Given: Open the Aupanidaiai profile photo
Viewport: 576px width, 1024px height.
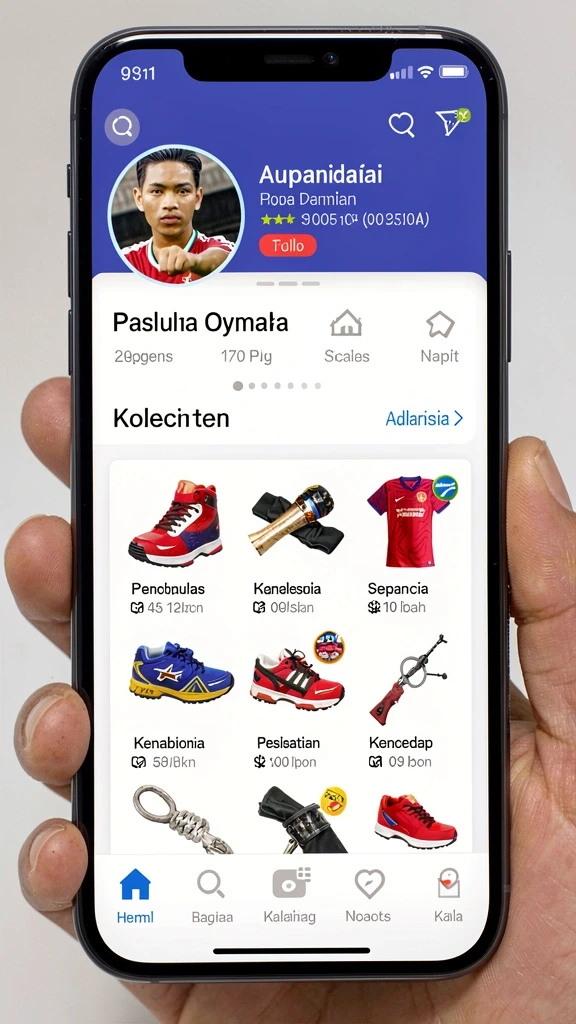Looking at the screenshot, I should [176, 215].
